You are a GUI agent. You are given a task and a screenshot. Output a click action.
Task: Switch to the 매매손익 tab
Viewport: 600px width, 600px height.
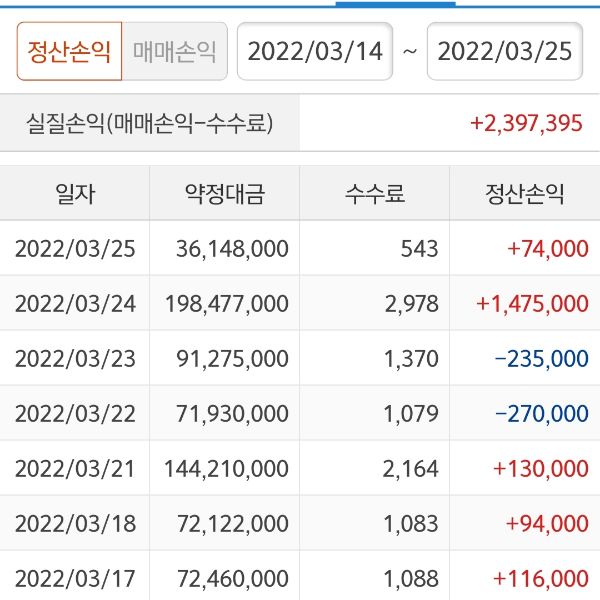(174, 51)
